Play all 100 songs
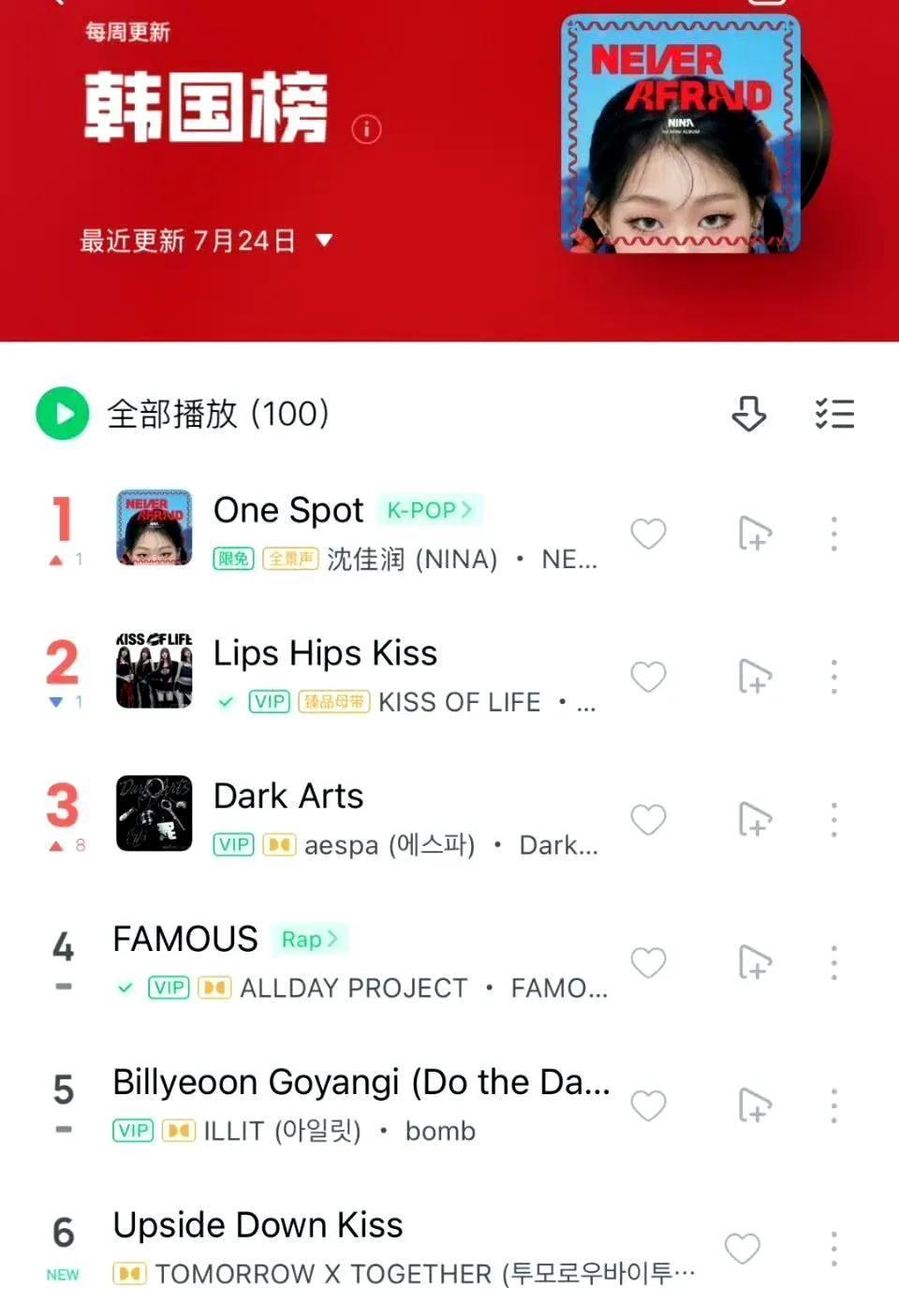 tap(63, 413)
